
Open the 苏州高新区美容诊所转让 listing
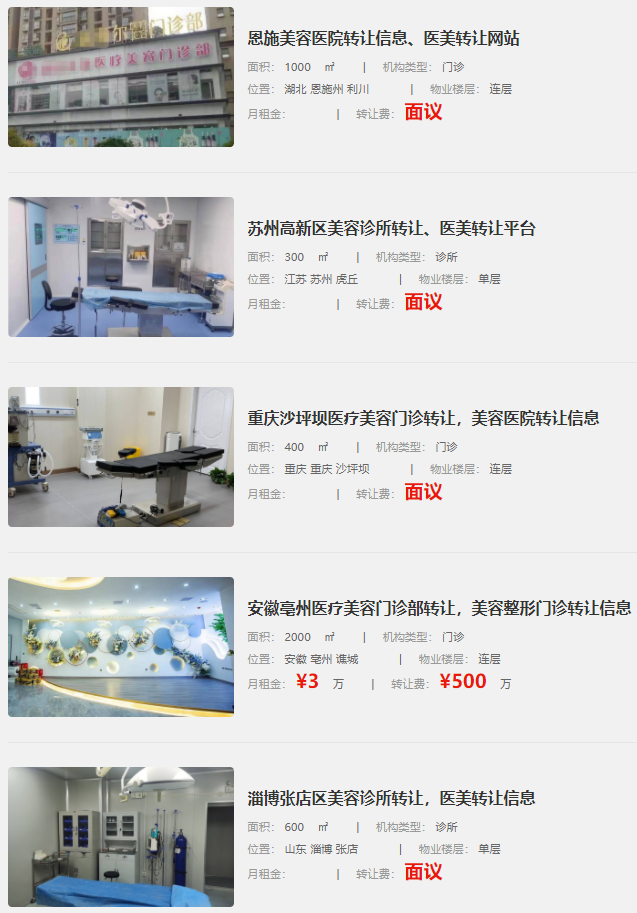(391, 228)
